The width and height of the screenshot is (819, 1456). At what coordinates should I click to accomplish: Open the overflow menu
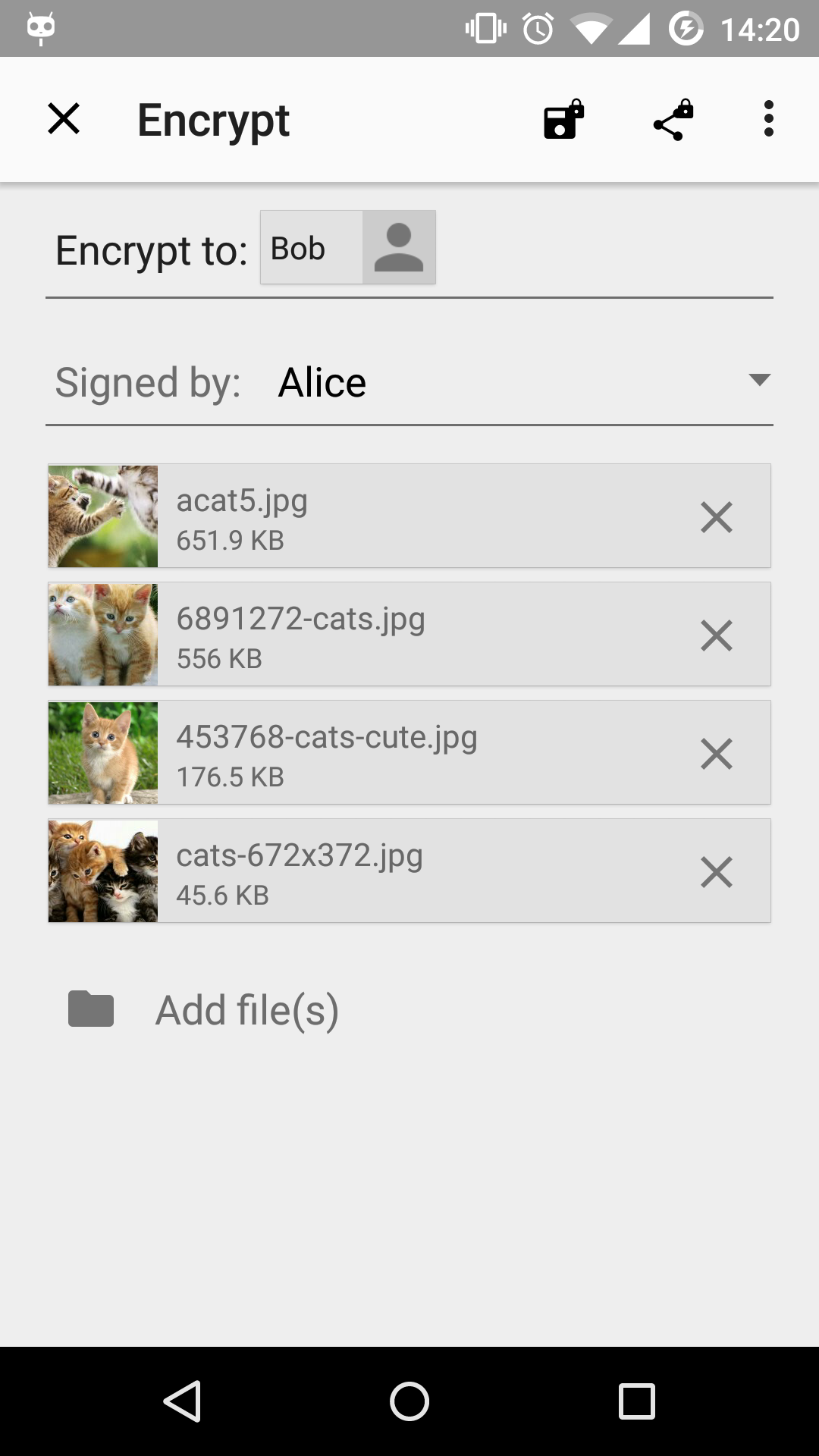pyautogui.click(x=768, y=119)
